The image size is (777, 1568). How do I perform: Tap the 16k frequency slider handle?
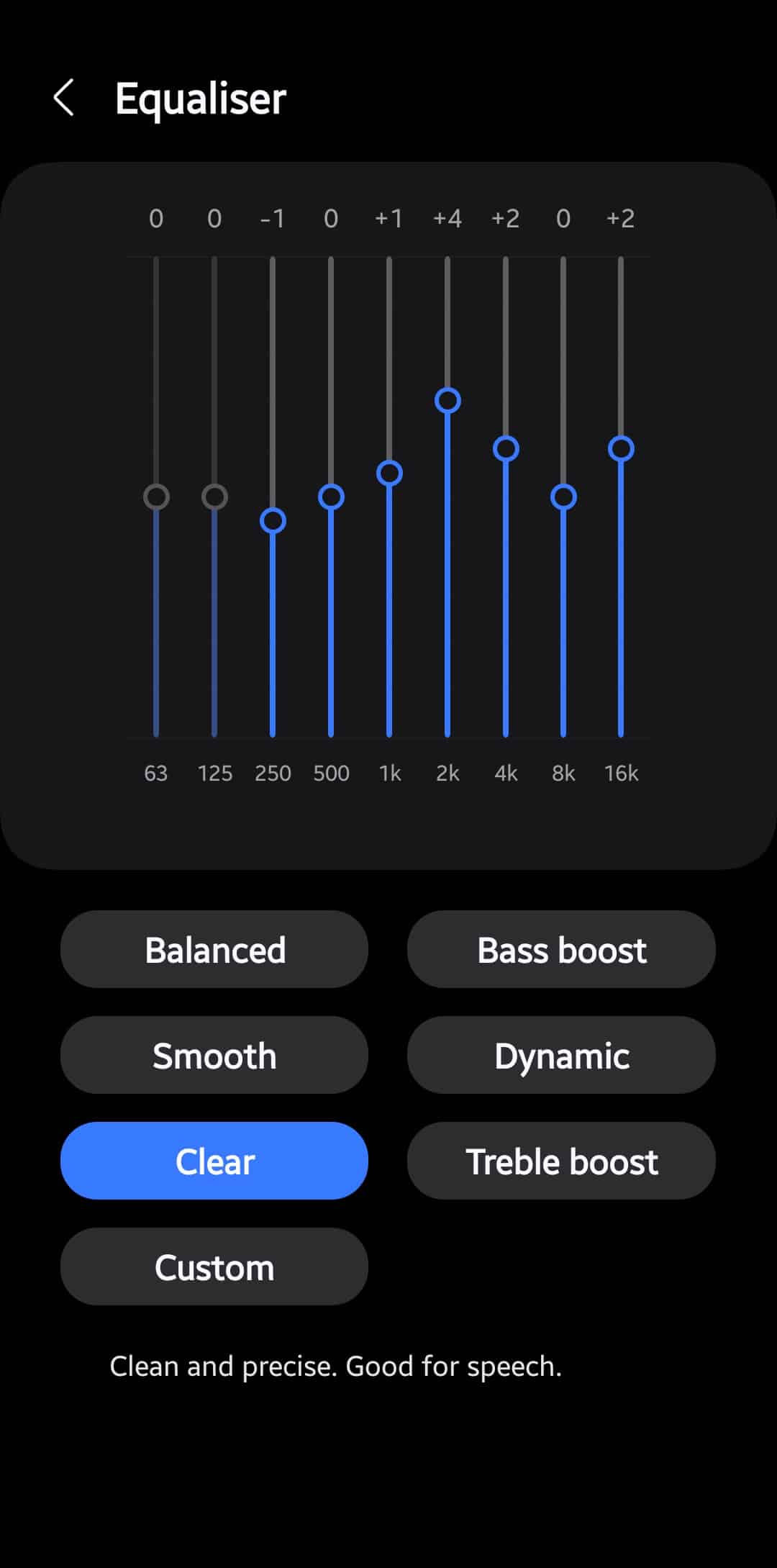coord(621,449)
